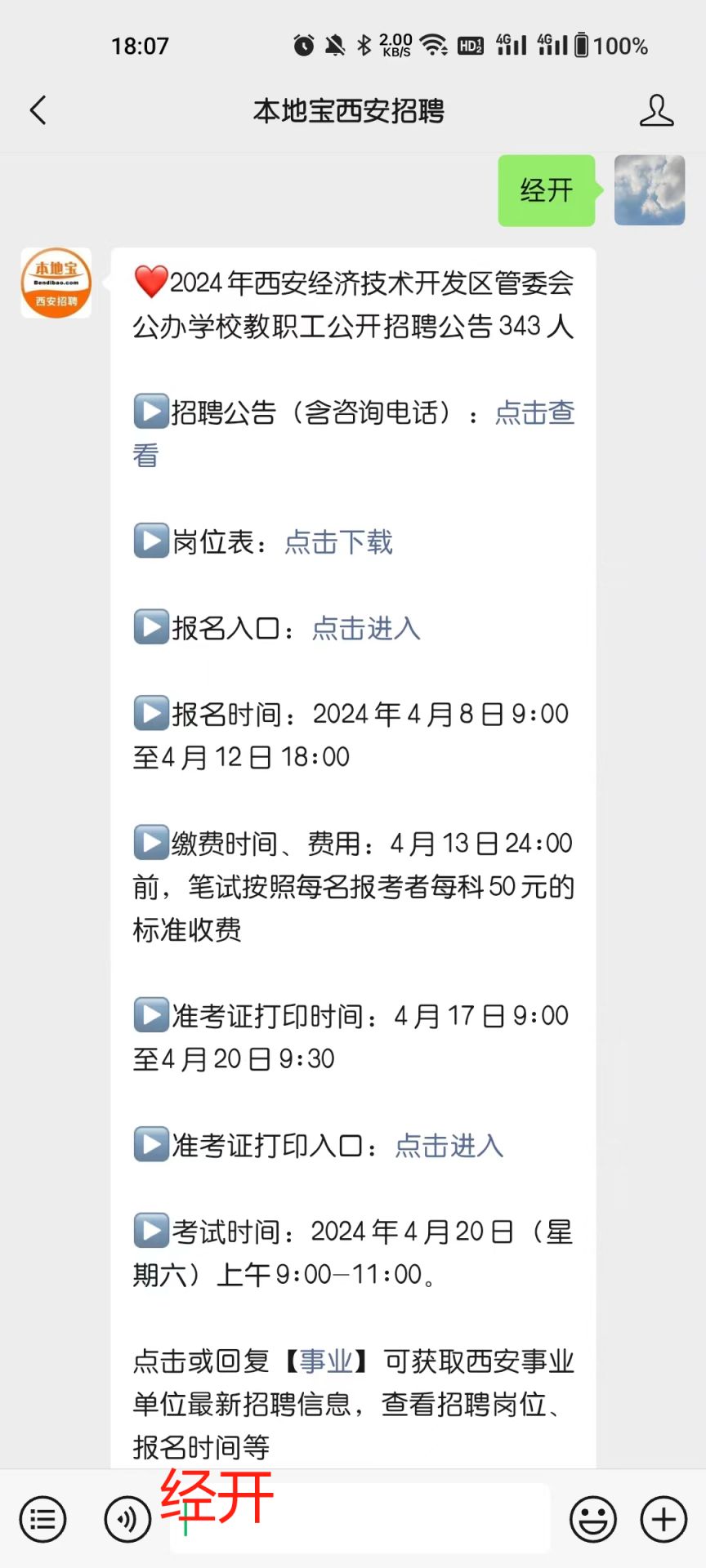
Task: Tap my own cloud avatar
Action: 650,190
